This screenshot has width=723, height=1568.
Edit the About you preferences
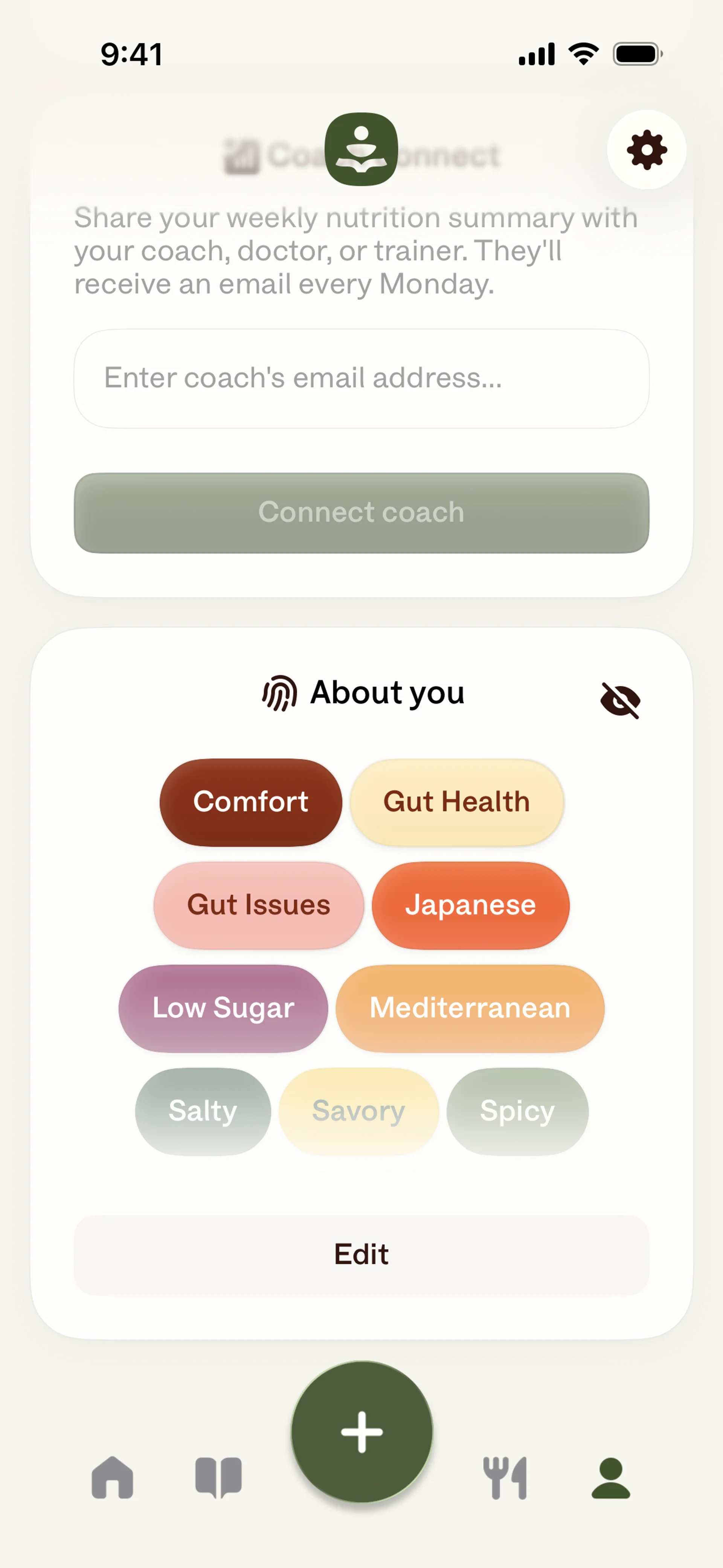pos(361,1255)
